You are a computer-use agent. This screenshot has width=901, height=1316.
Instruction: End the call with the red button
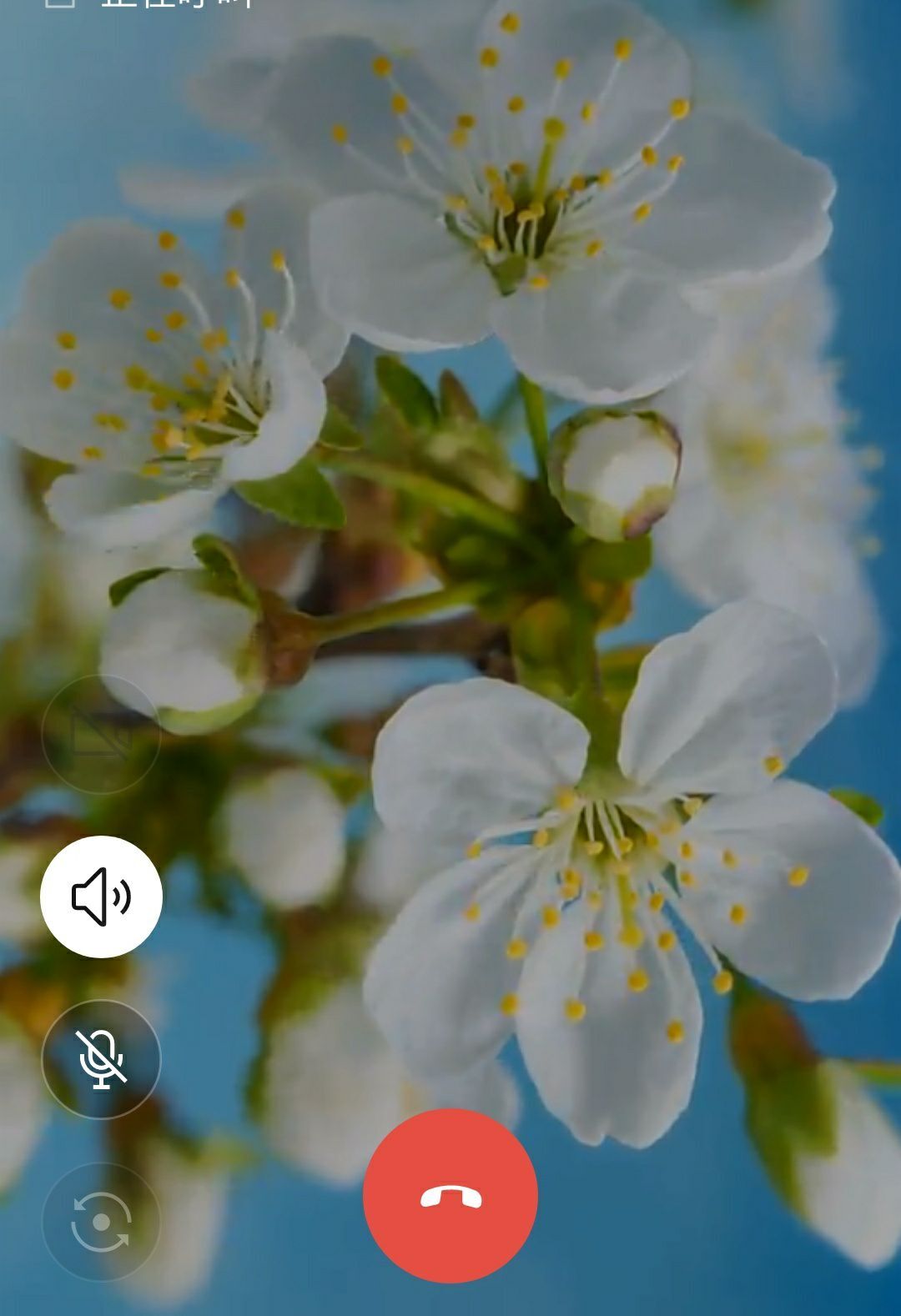[450, 1196]
